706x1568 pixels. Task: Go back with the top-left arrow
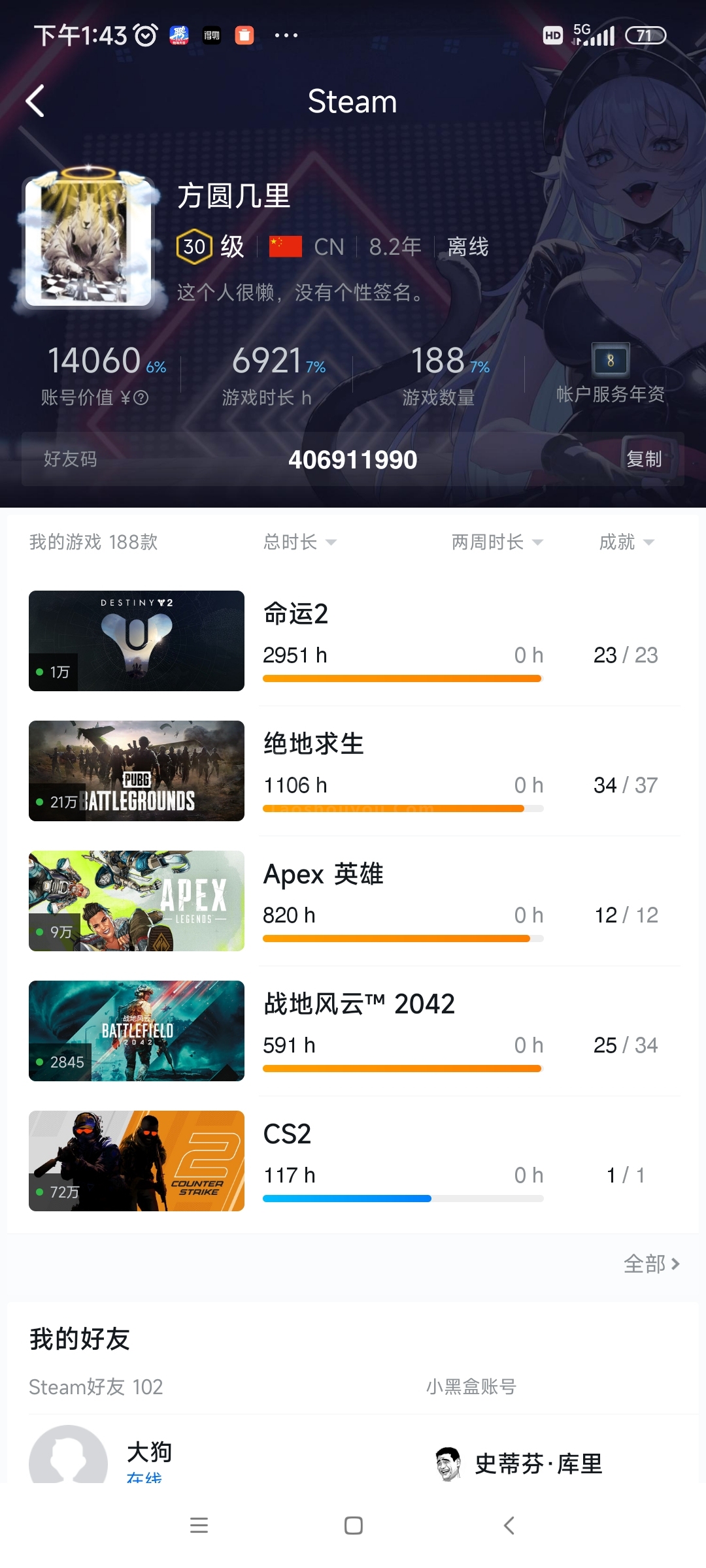tap(35, 101)
